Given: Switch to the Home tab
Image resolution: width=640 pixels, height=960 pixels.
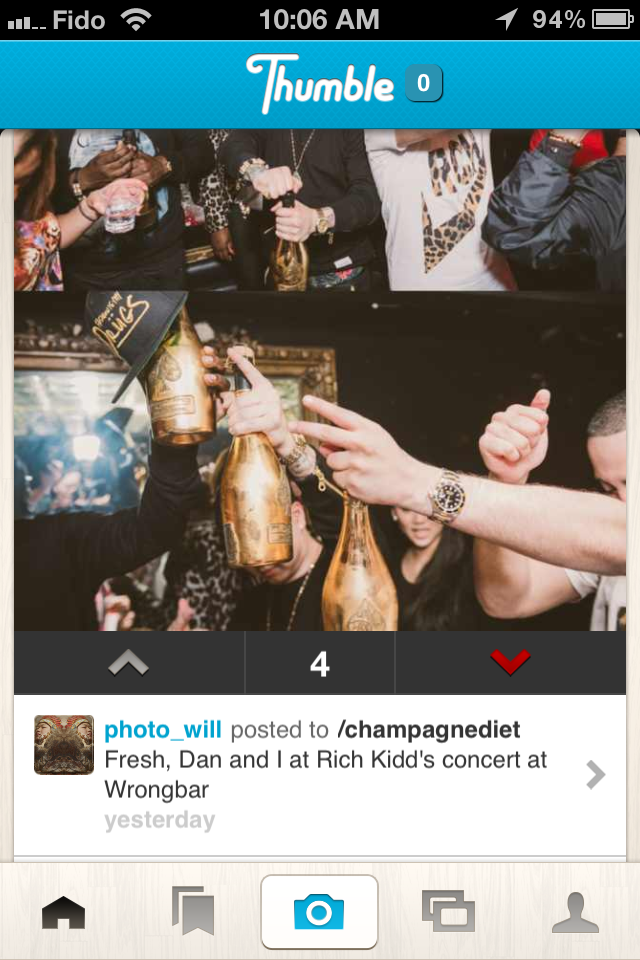Looking at the screenshot, I should [x=63, y=912].
